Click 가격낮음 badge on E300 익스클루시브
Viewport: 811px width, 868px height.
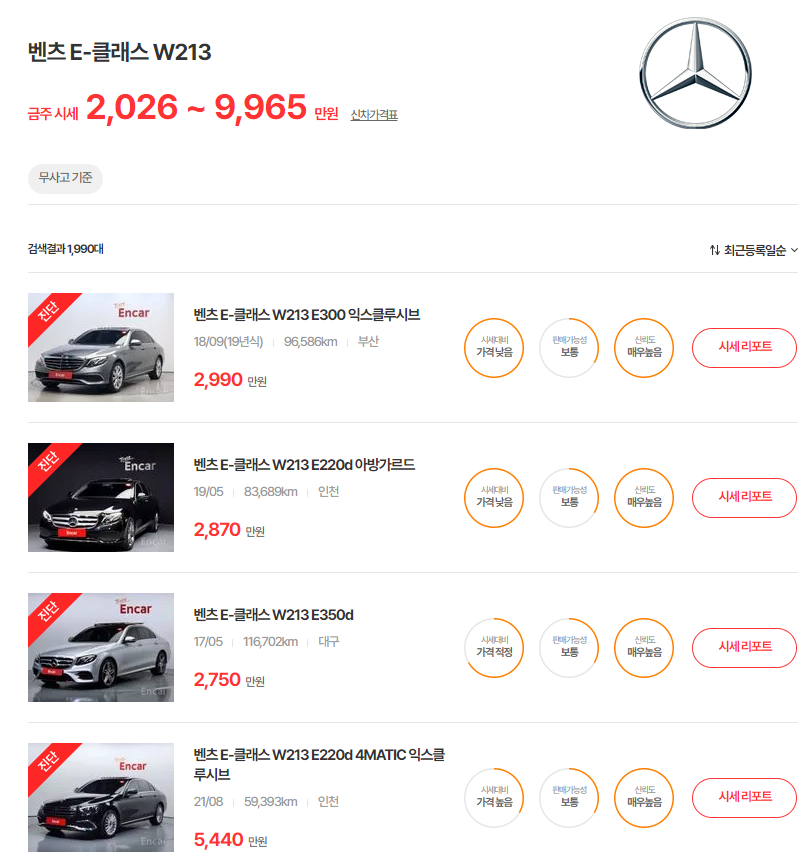(493, 347)
